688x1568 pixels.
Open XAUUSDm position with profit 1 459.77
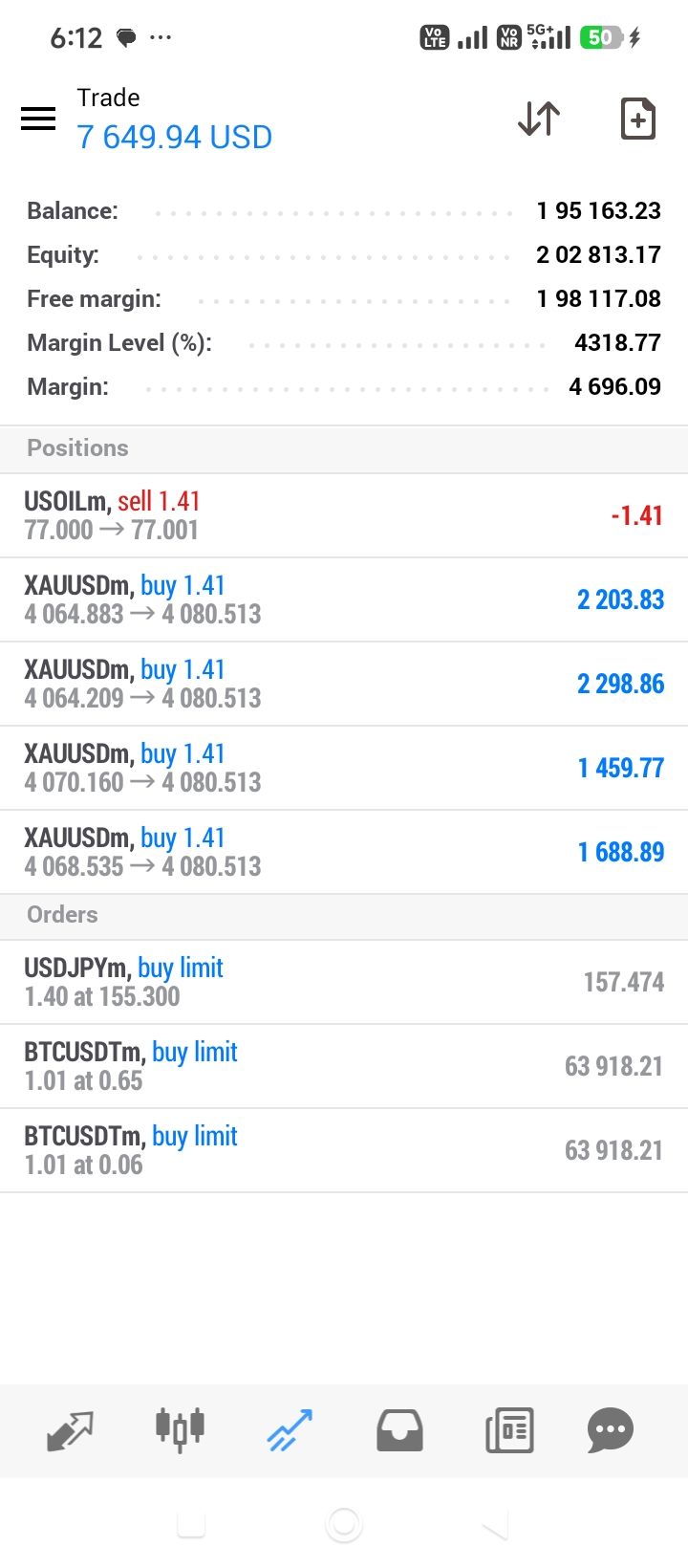[x=344, y=768]
